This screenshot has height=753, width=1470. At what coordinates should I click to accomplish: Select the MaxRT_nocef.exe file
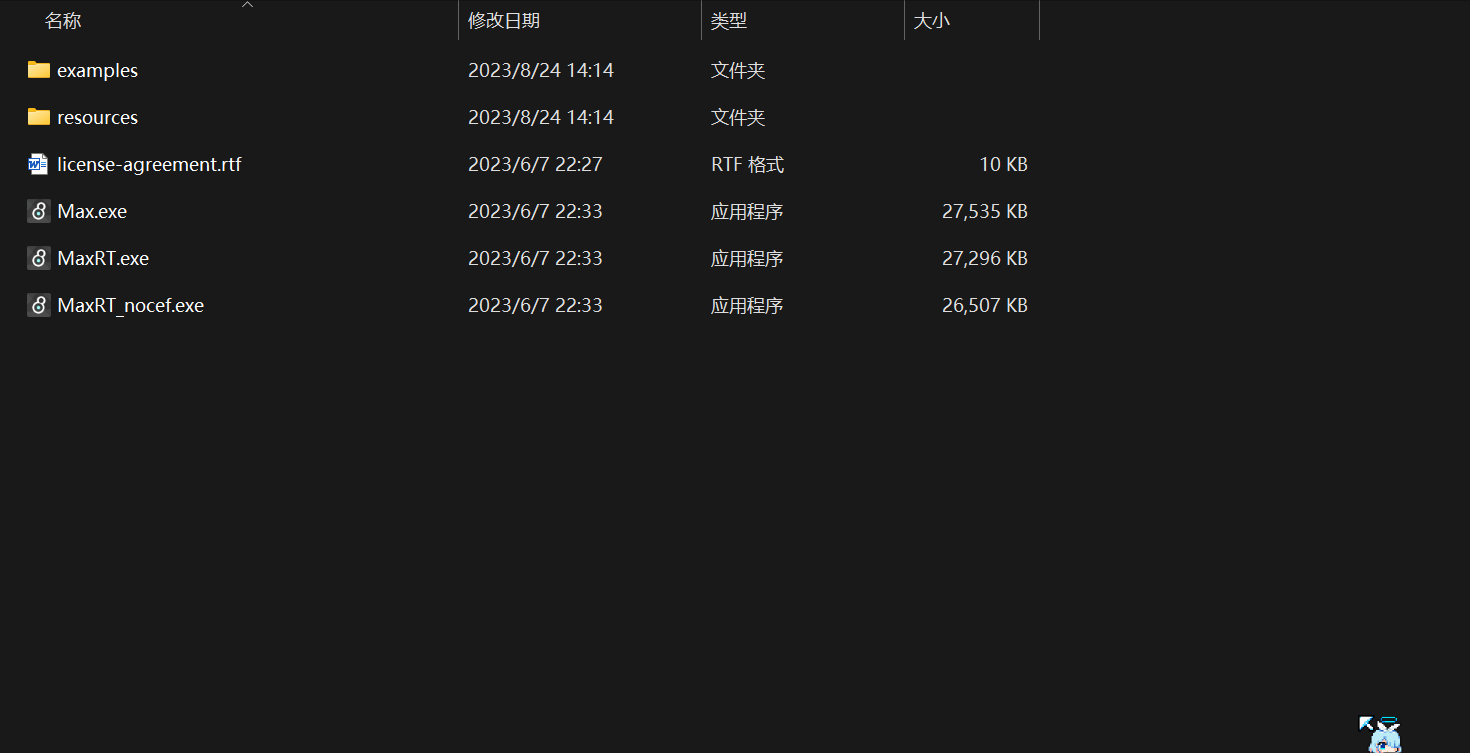click(130, 306)
